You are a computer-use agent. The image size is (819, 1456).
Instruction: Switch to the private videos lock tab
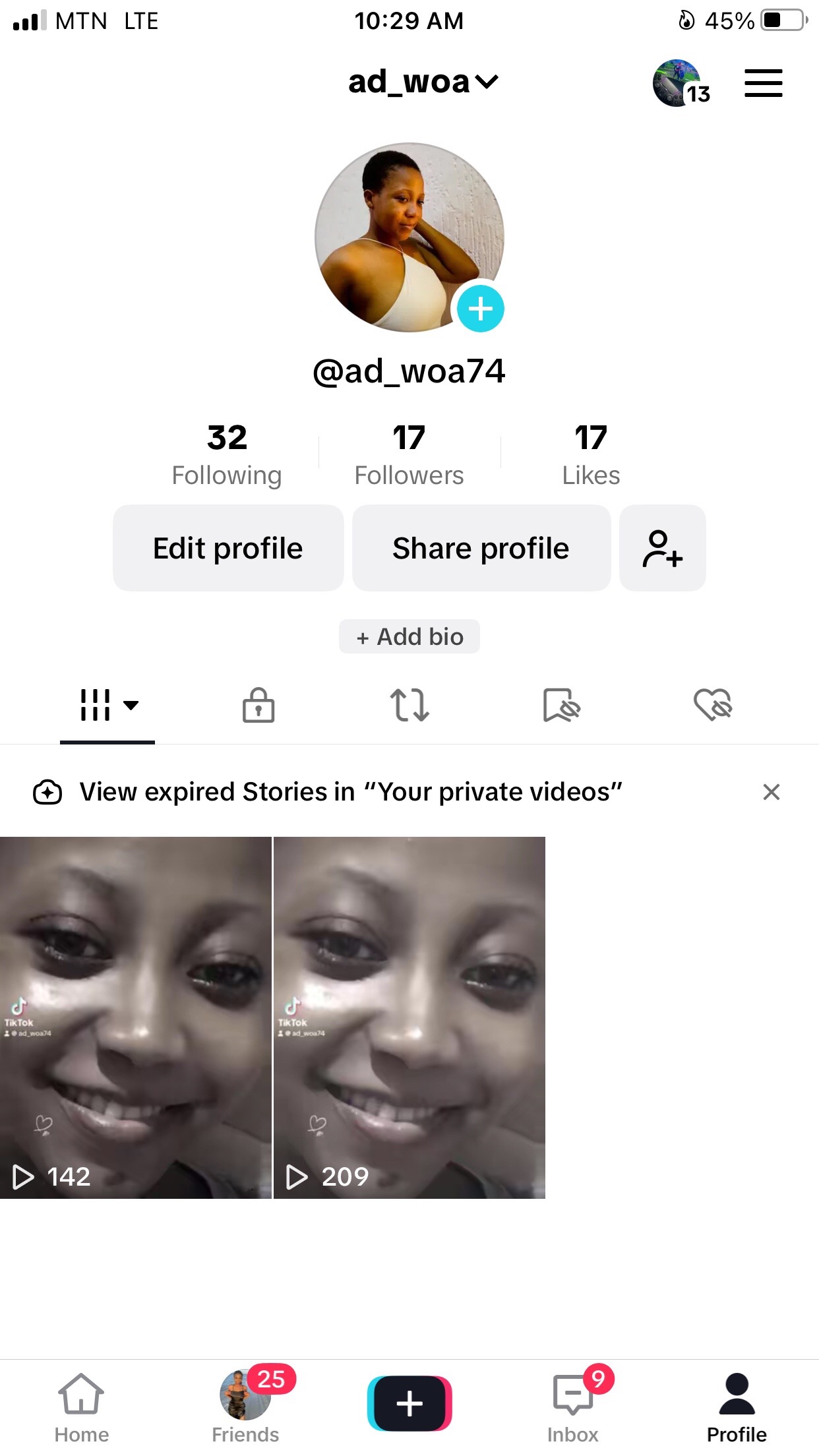point(258,705)
